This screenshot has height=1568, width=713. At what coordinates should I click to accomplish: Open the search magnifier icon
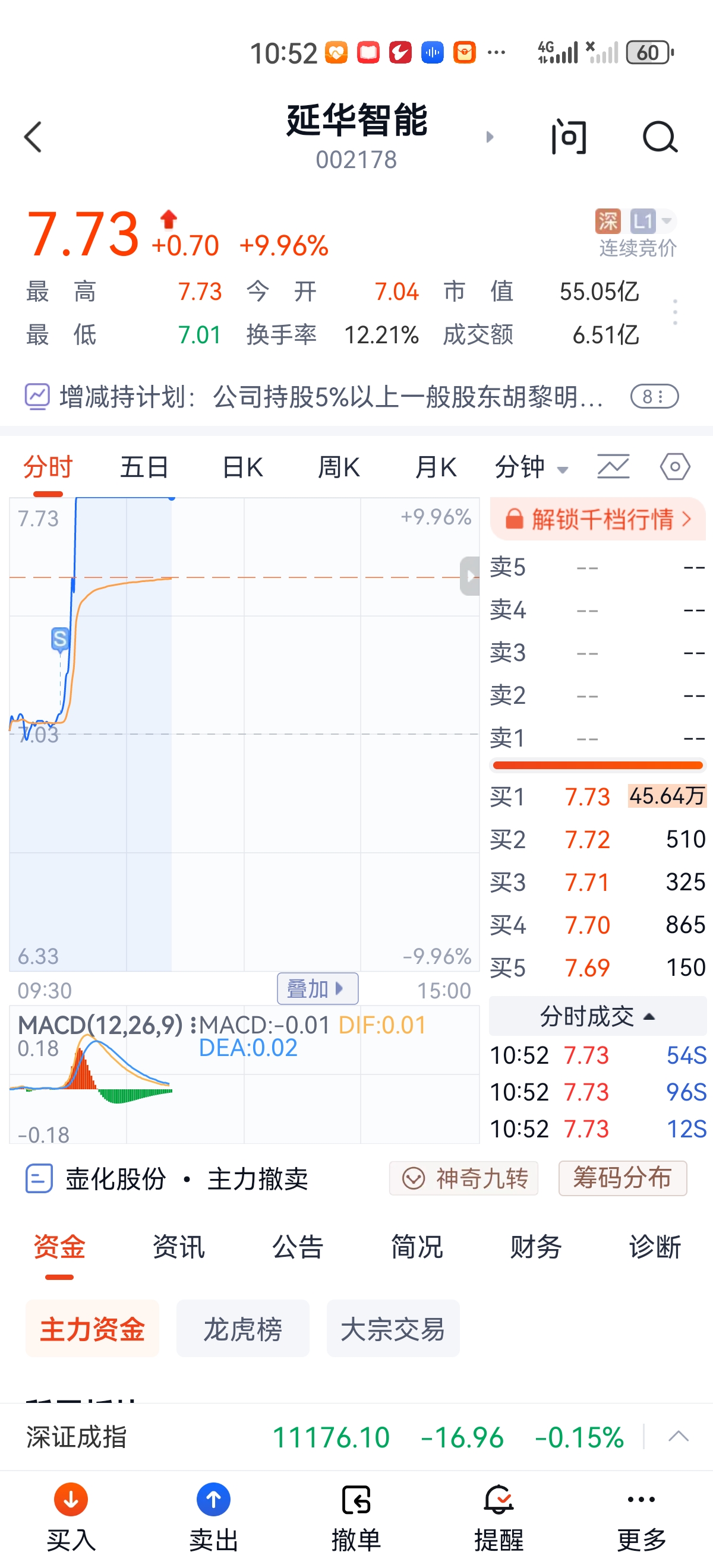click(x=661, y=137)
